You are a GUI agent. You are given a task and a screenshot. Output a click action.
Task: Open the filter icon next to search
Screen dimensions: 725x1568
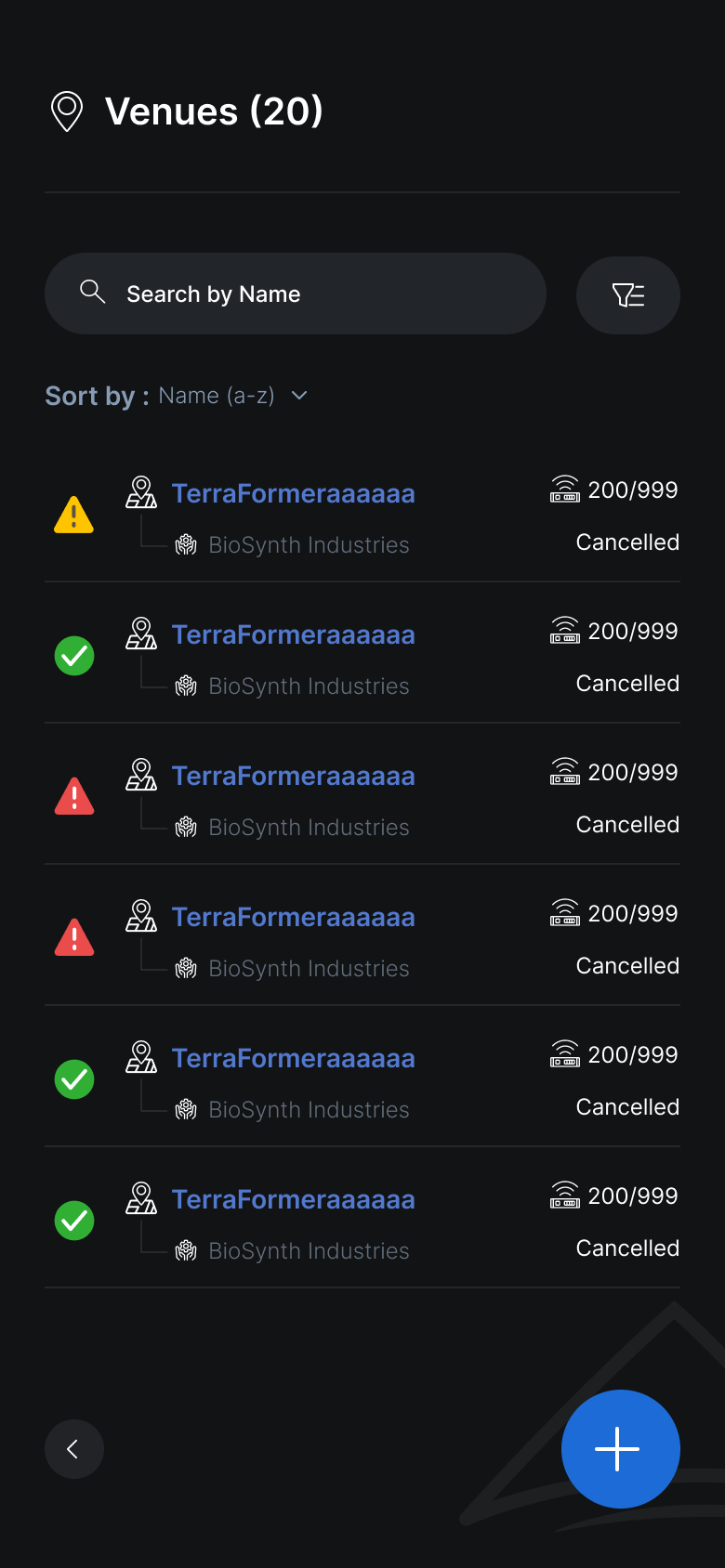[x=628, y=294]
